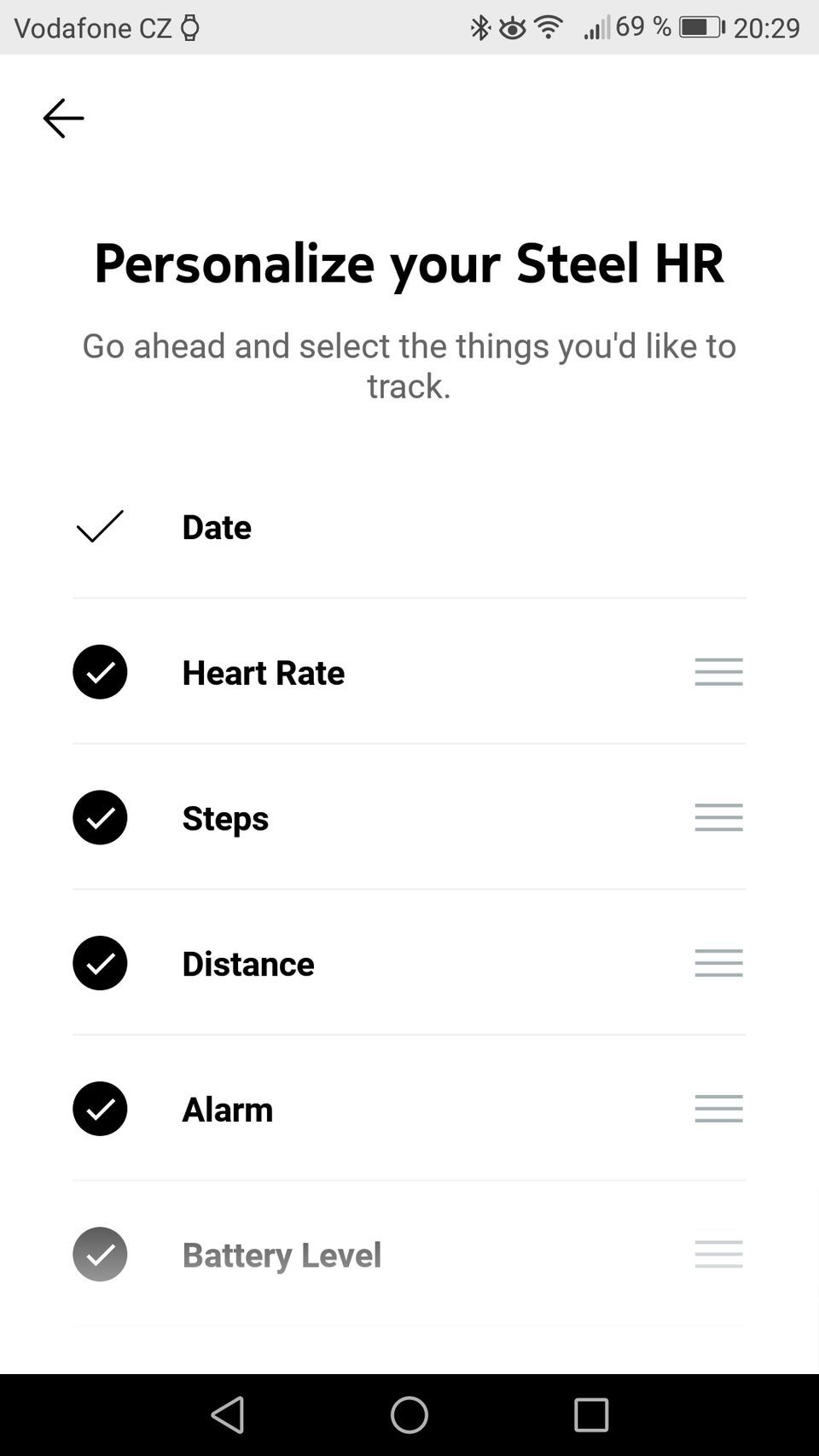
Task: Click the reorder handle next to Heart Rate
Action: coord(718,672)
